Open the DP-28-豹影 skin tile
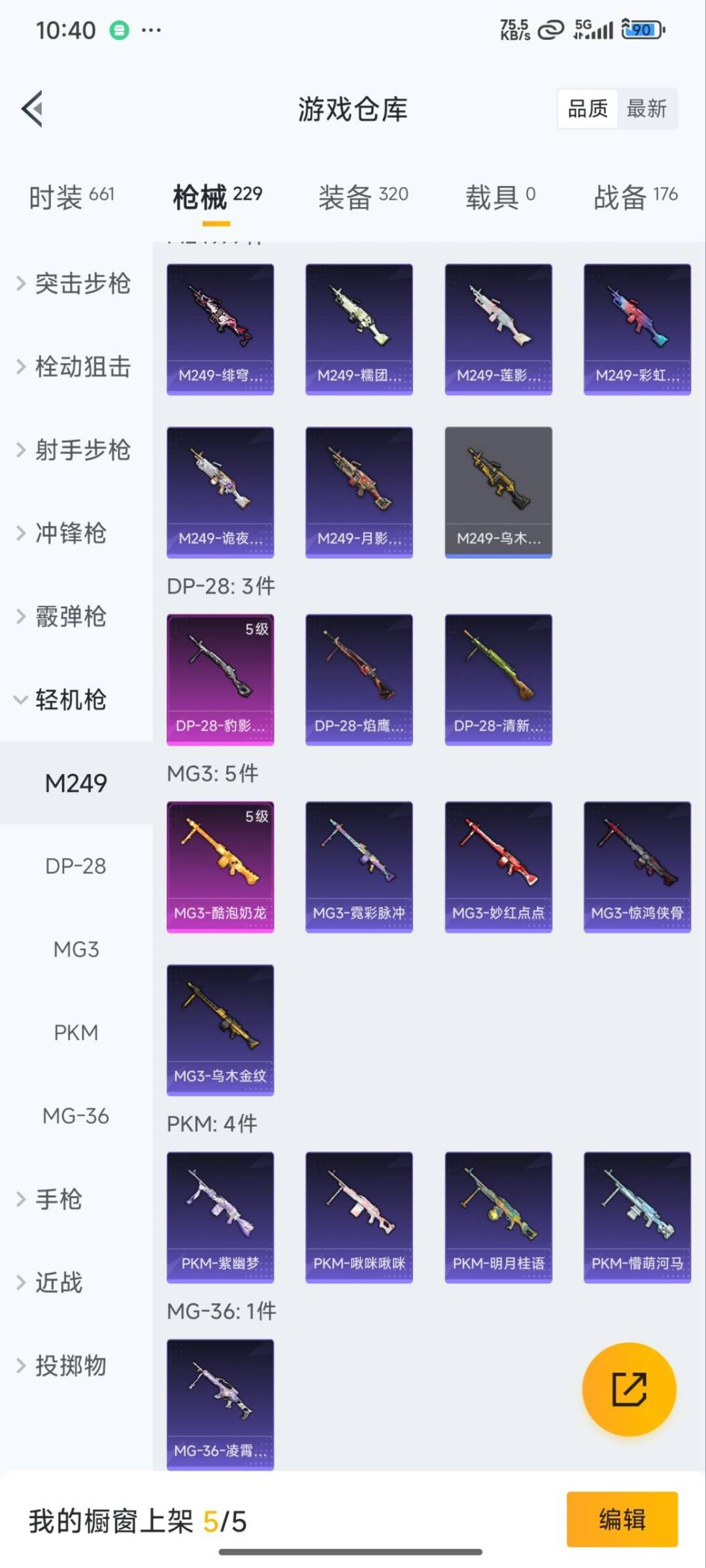 pyautogui.click(x=220, y=679)
